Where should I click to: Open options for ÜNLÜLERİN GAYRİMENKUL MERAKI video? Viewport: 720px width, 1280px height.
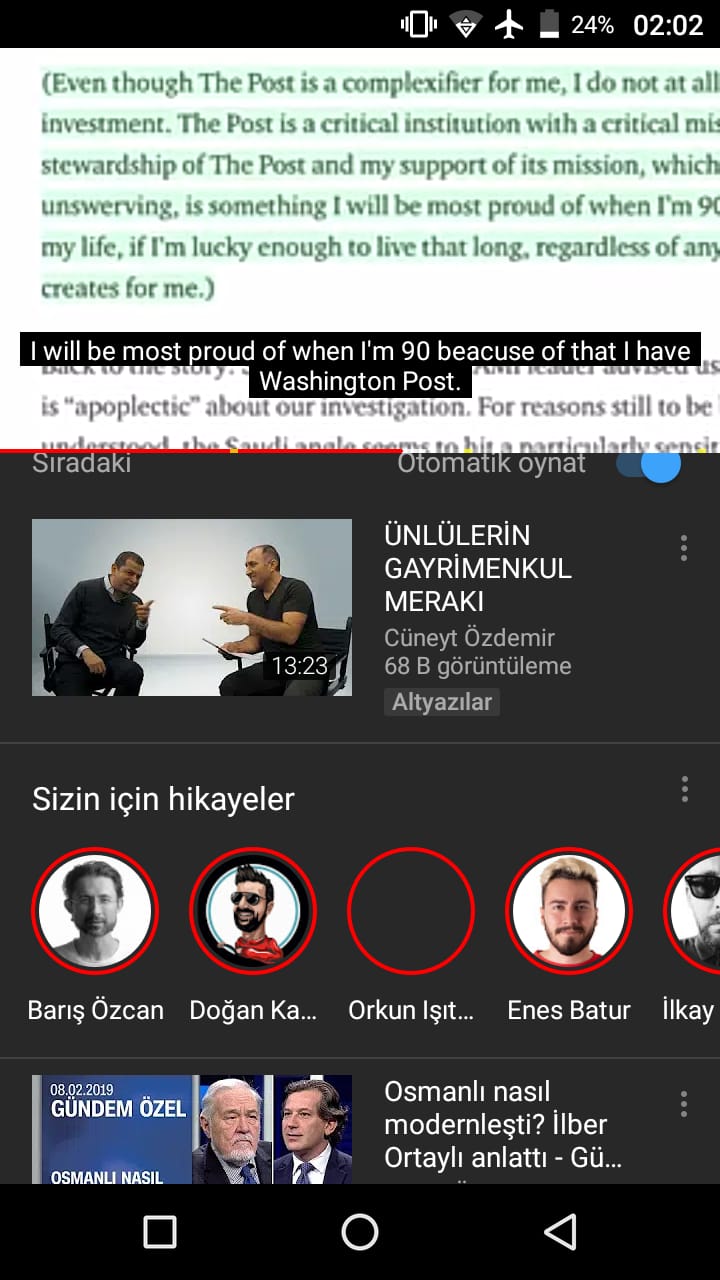pyautogui.click(x=684, y=548)
